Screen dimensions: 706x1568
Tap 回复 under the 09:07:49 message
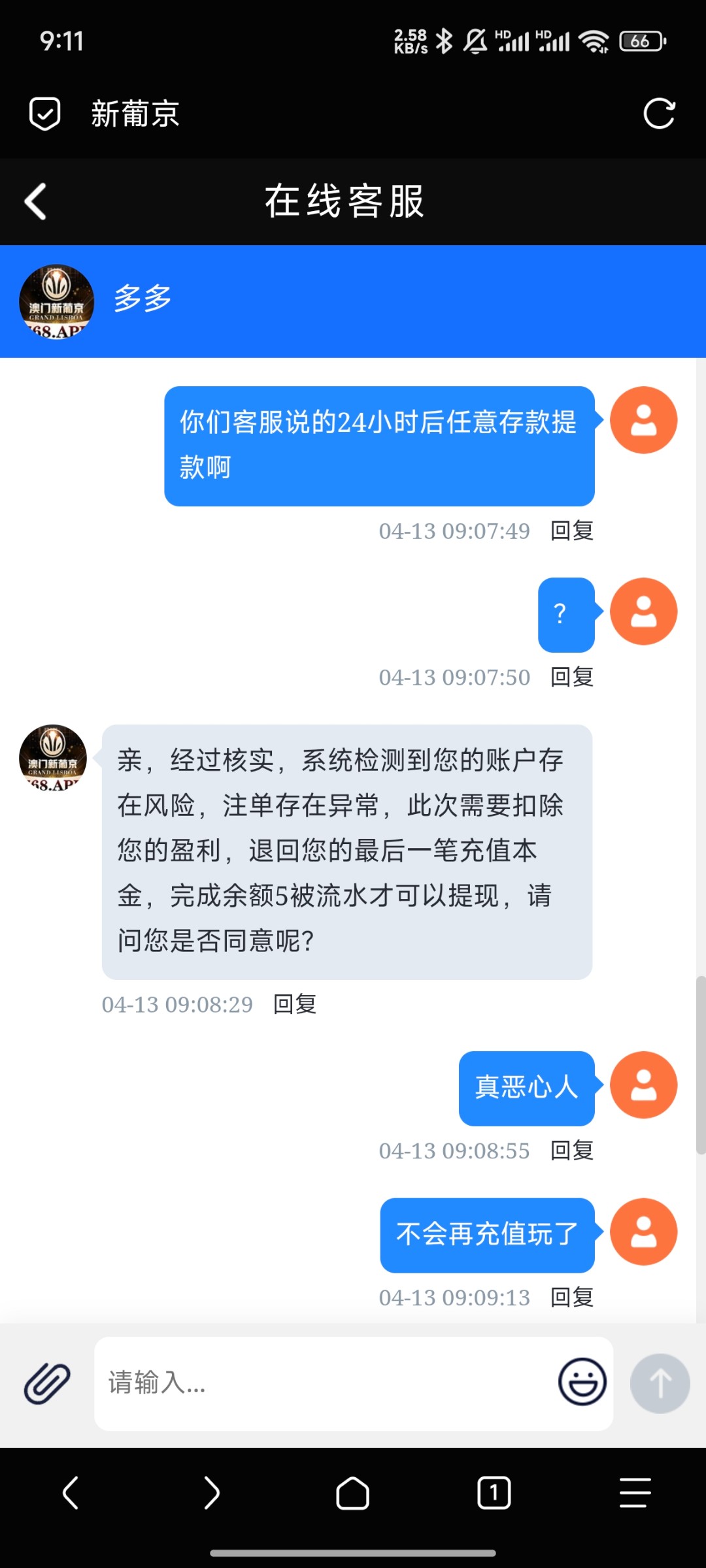click(x=571, y=531)
